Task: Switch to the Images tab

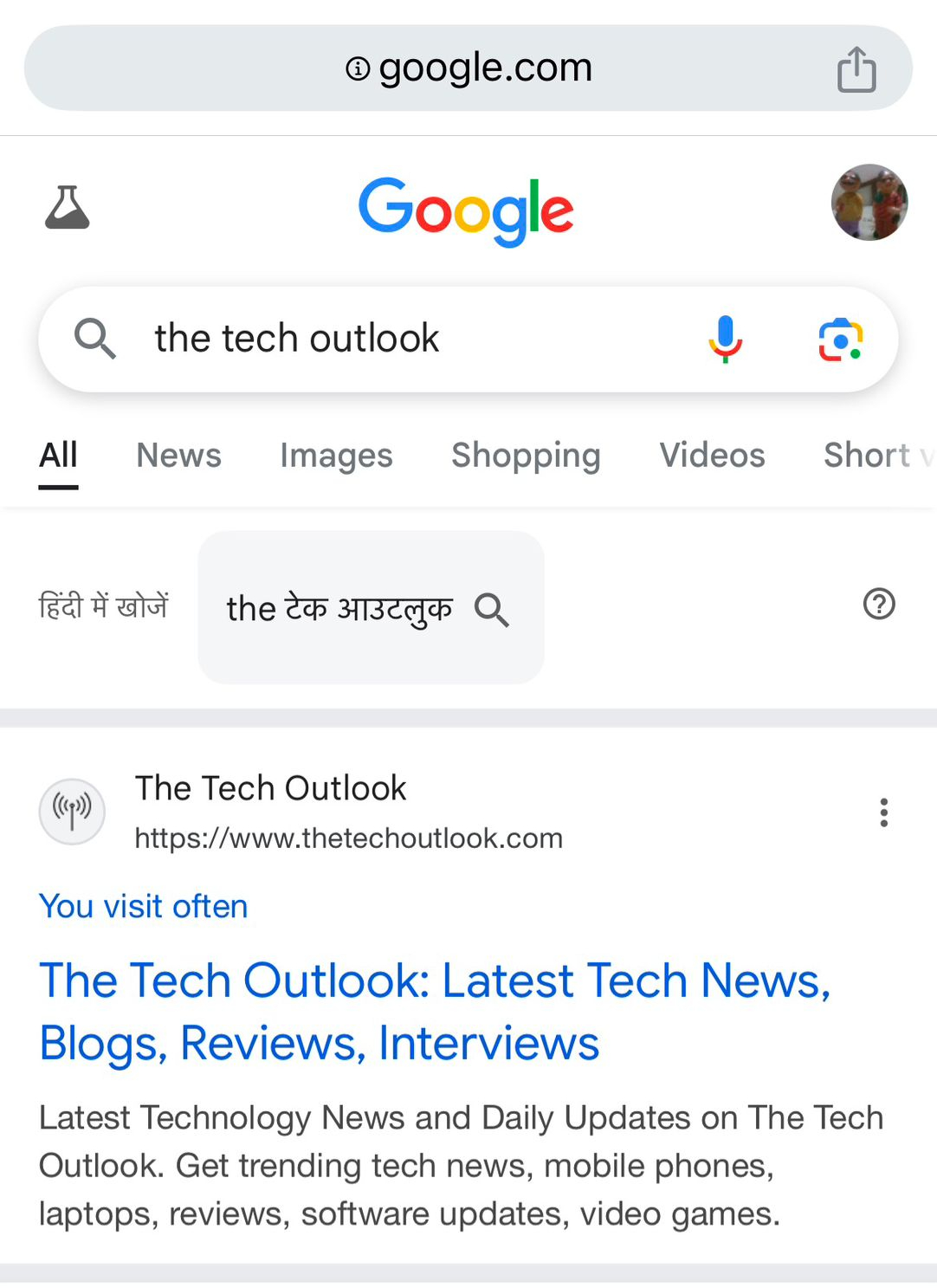Action: pos(336,456)
